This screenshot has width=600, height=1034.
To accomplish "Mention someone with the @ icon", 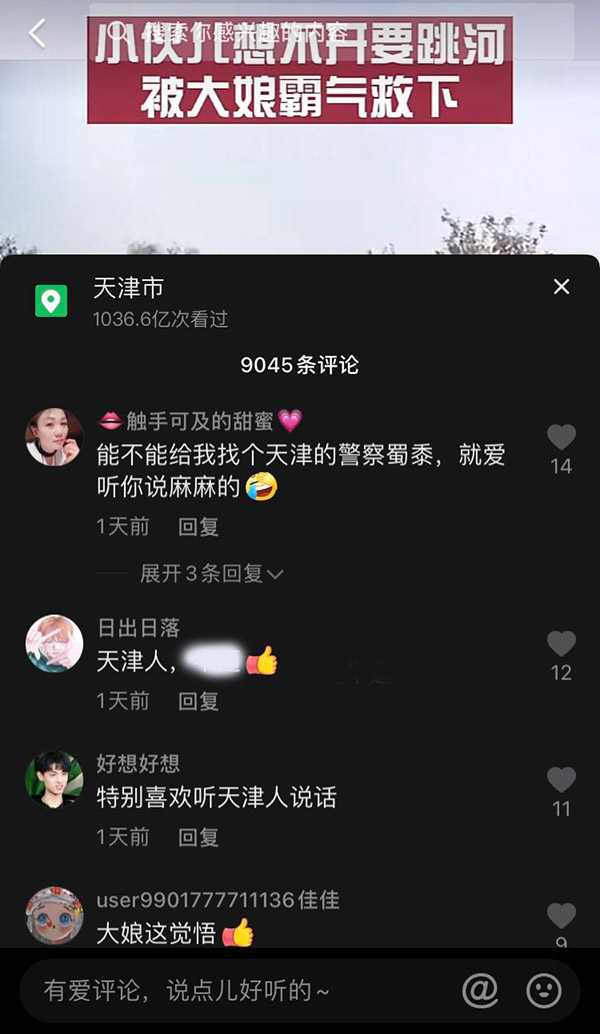I will [x=480, y=991].
